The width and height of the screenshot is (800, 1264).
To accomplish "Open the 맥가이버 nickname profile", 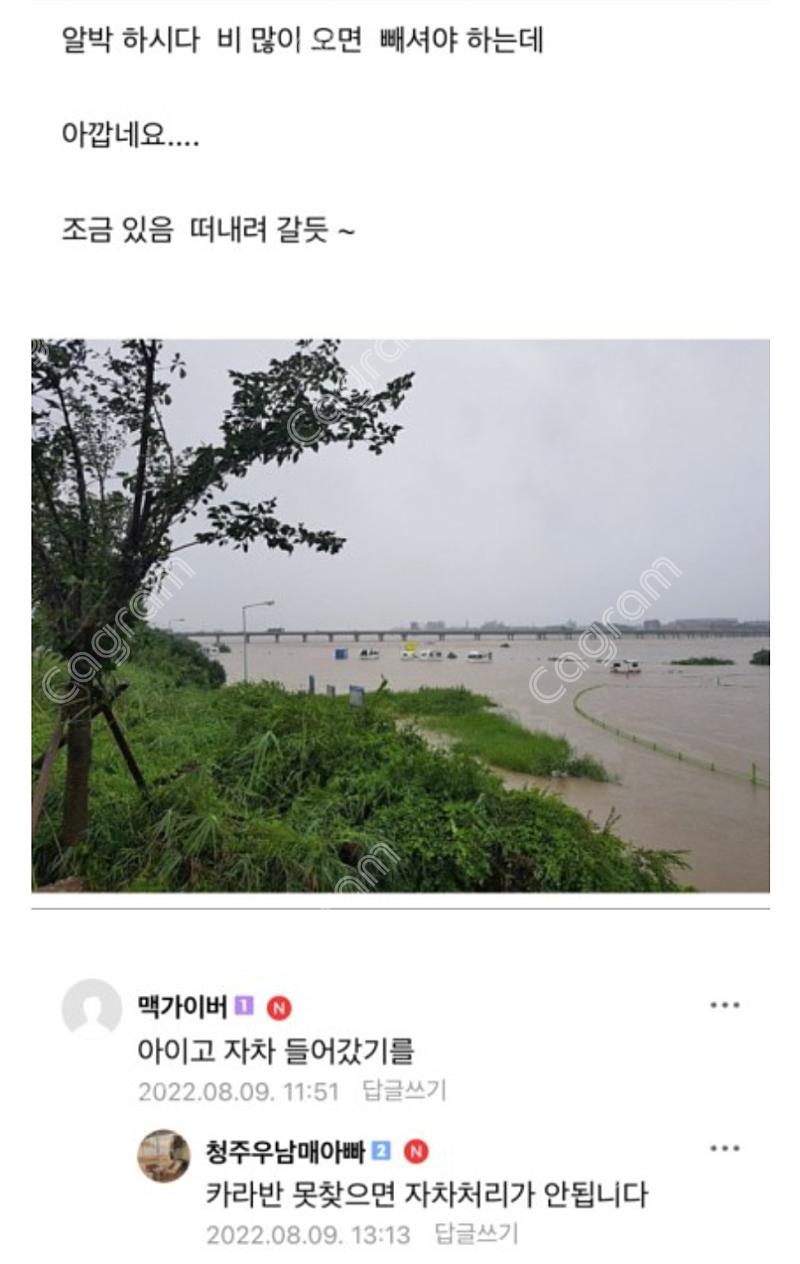I will point(181,1006).
